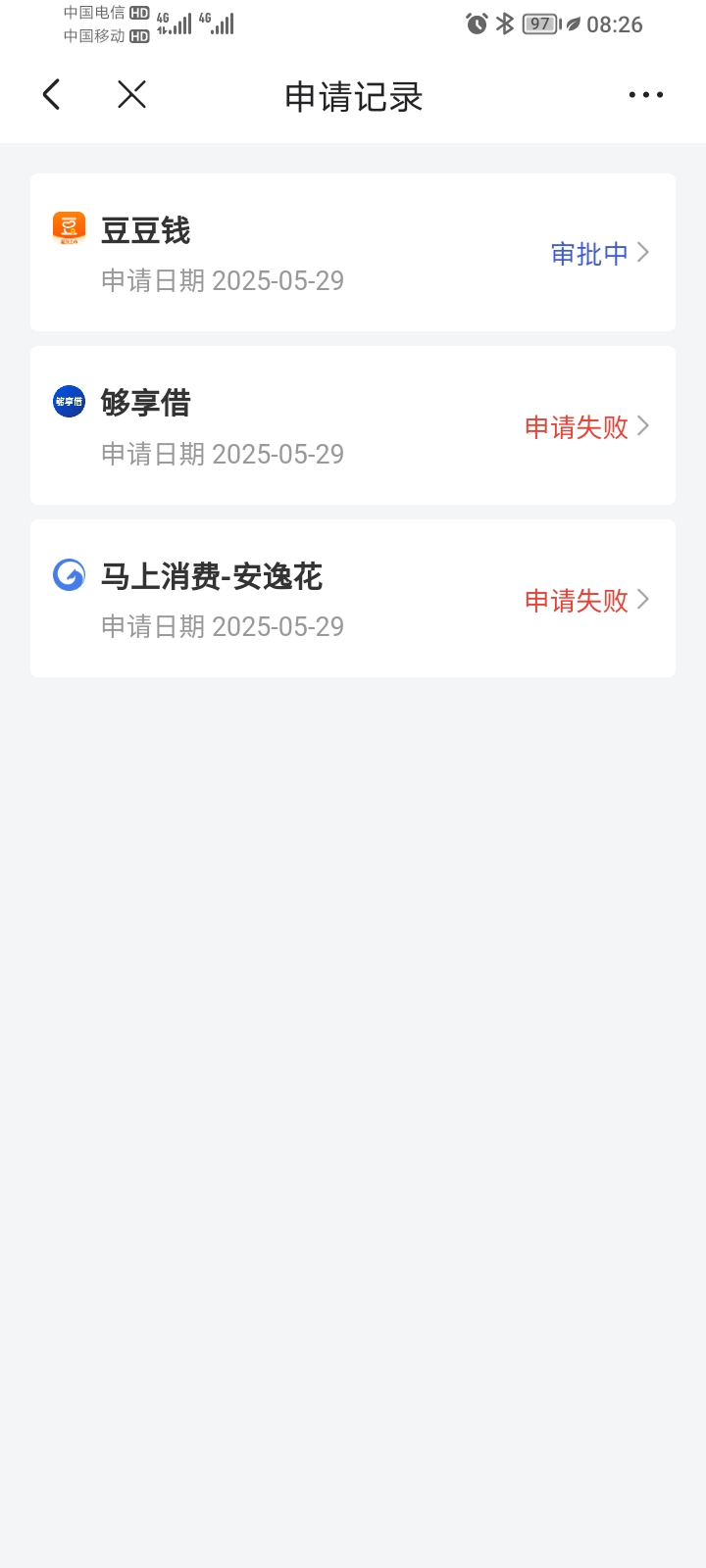Open the 豆豆钱 application record

pyautogui.click(x=353, y=253)
